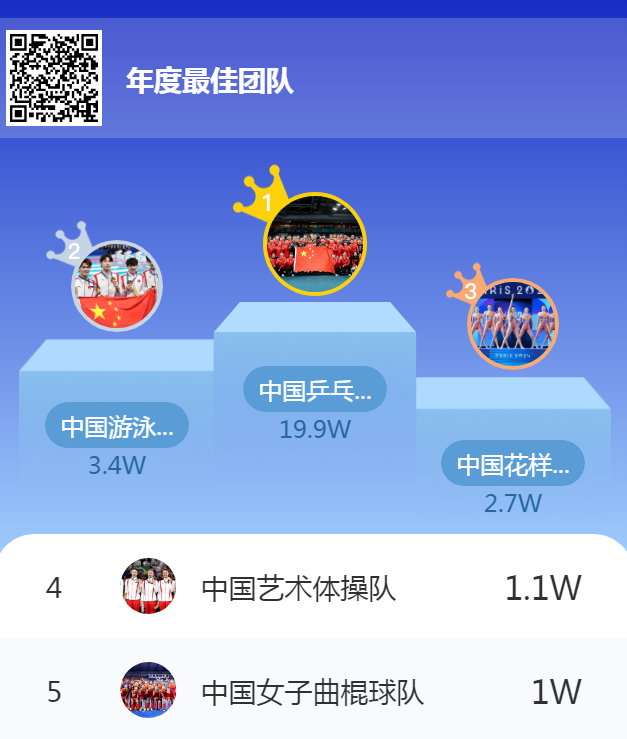Open the second-place 中国游泳 team entry
This screenshot has height=739, width=627.
click(x=117, y=426)
